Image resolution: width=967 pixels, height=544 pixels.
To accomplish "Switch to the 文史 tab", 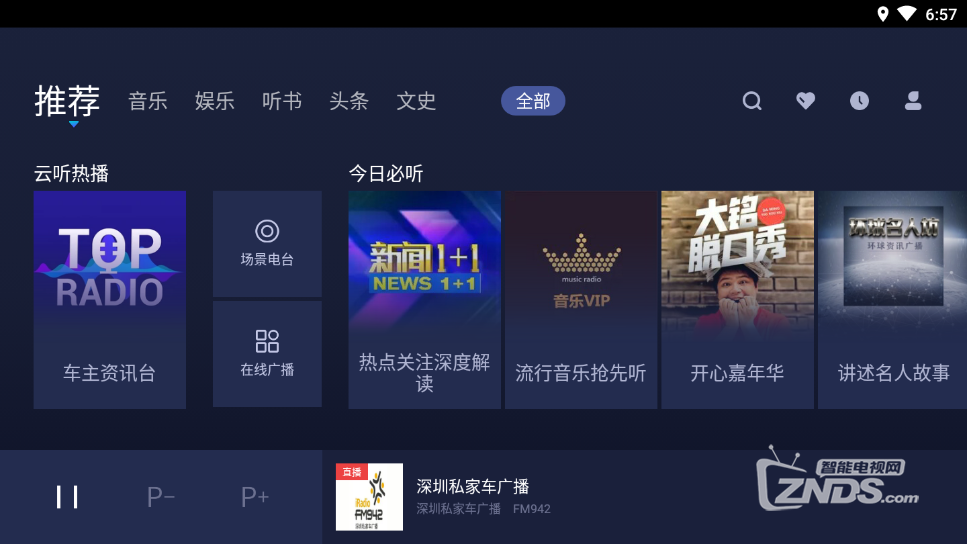I will tap(416, 101).
